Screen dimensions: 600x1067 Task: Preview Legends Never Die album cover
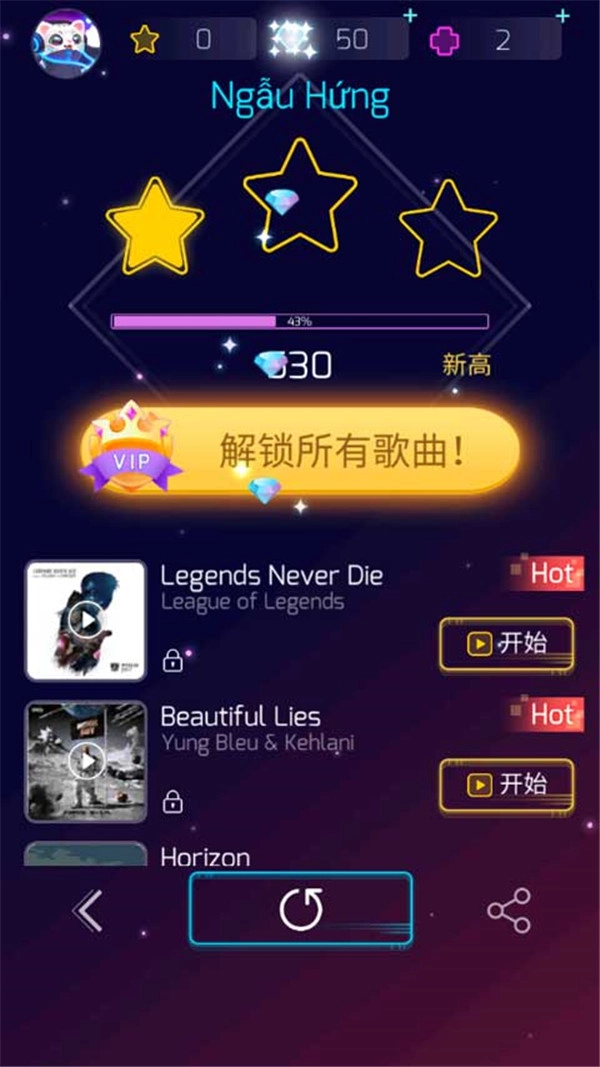[86, 621]
